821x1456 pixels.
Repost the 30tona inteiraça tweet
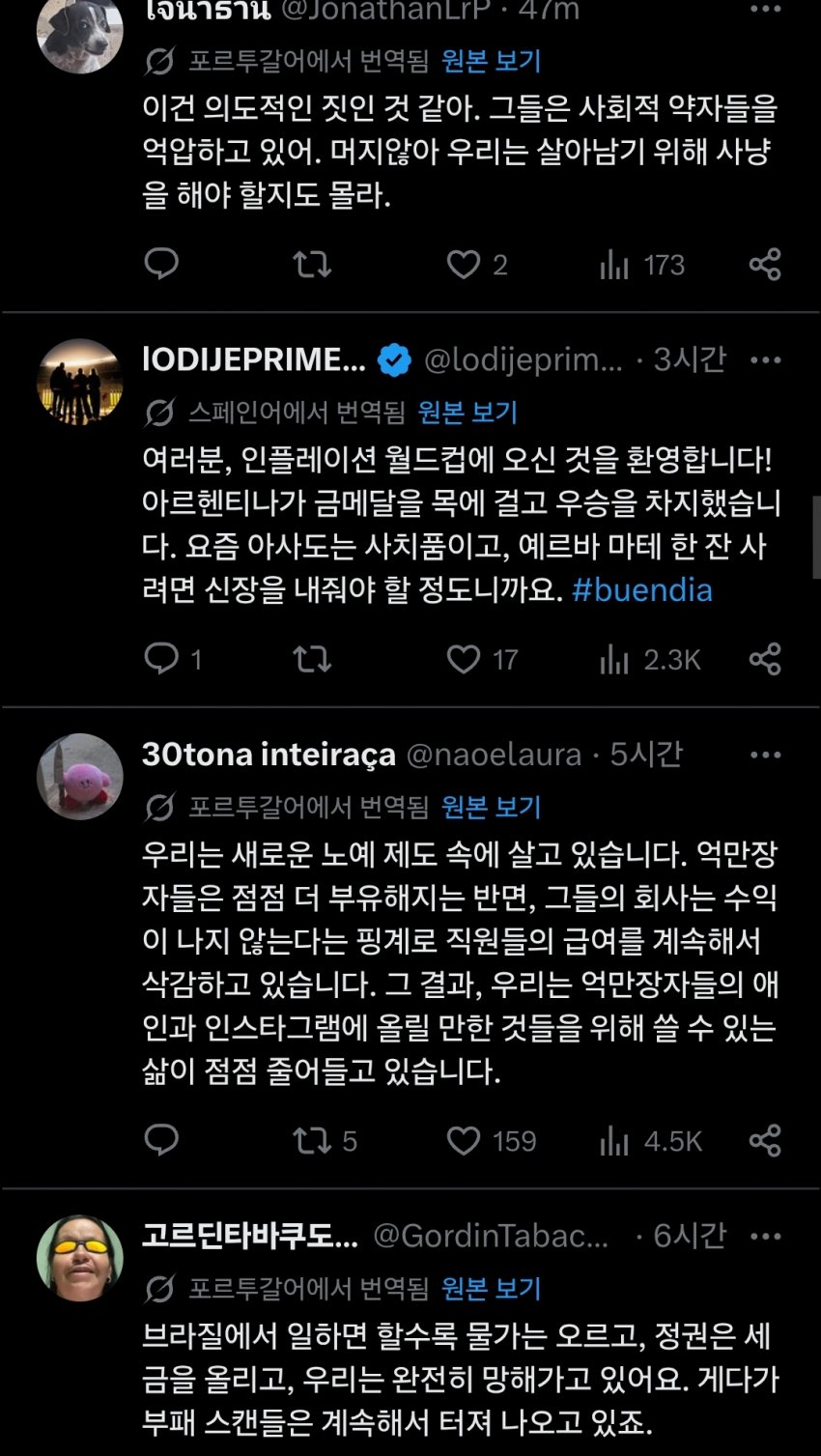[x=312, y=1141]
